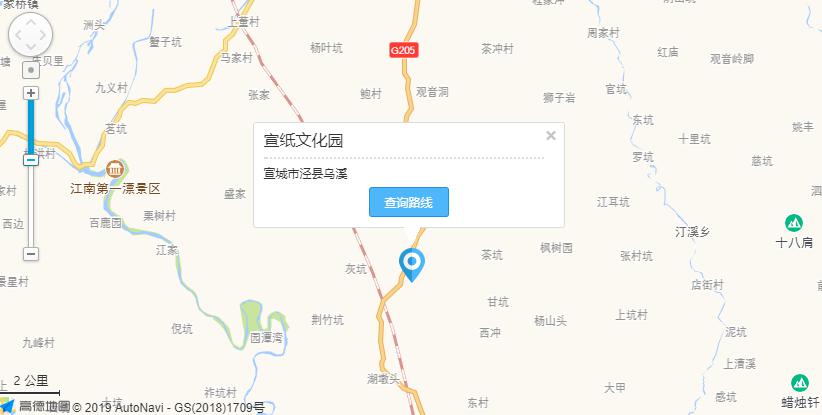The image size is (822, 415).
Task: Pan the map up with the compass arrow
Action: pos(29,22)
